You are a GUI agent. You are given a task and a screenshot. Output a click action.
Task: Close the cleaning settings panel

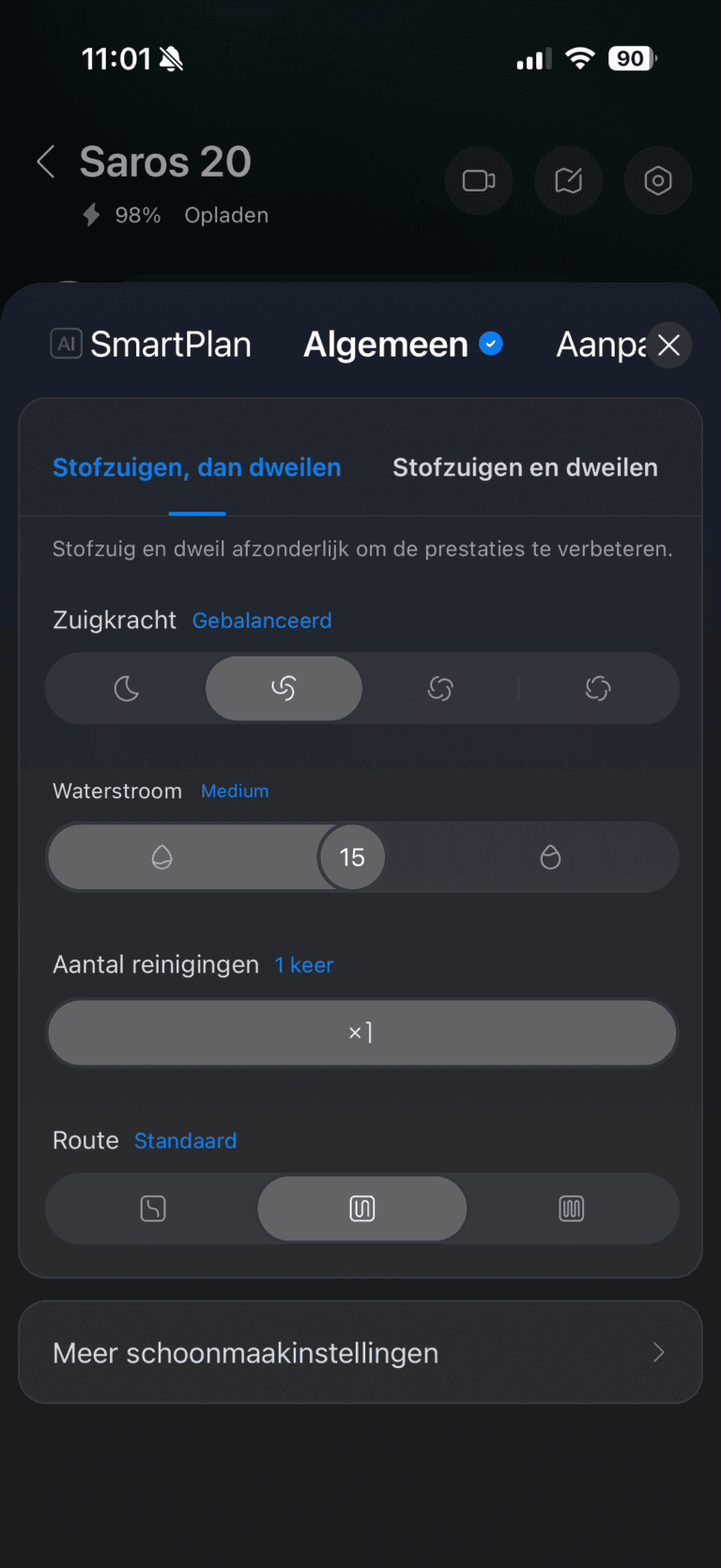[x=668, y=346]
